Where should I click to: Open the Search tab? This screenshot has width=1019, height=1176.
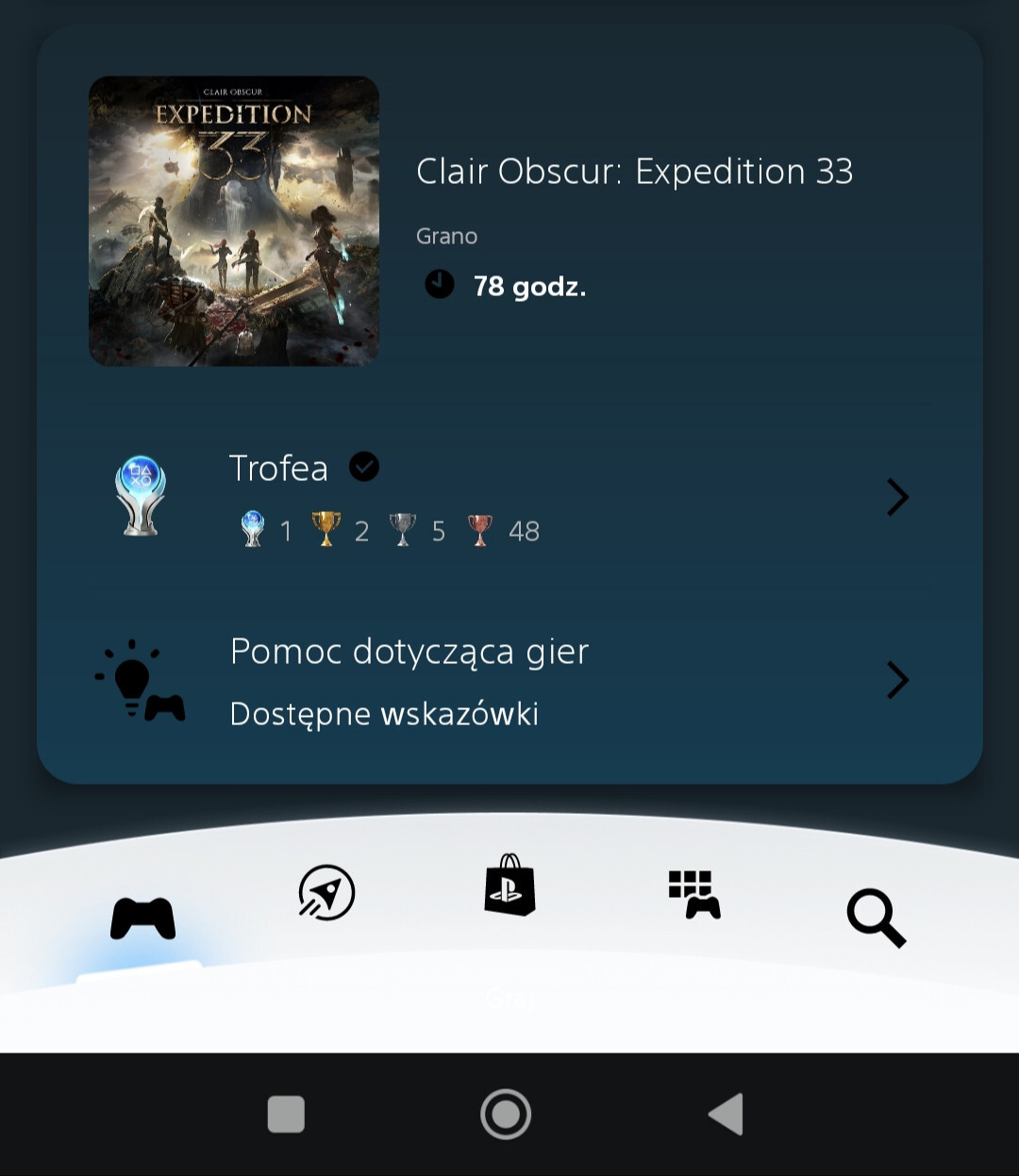(x=876, y=918)
